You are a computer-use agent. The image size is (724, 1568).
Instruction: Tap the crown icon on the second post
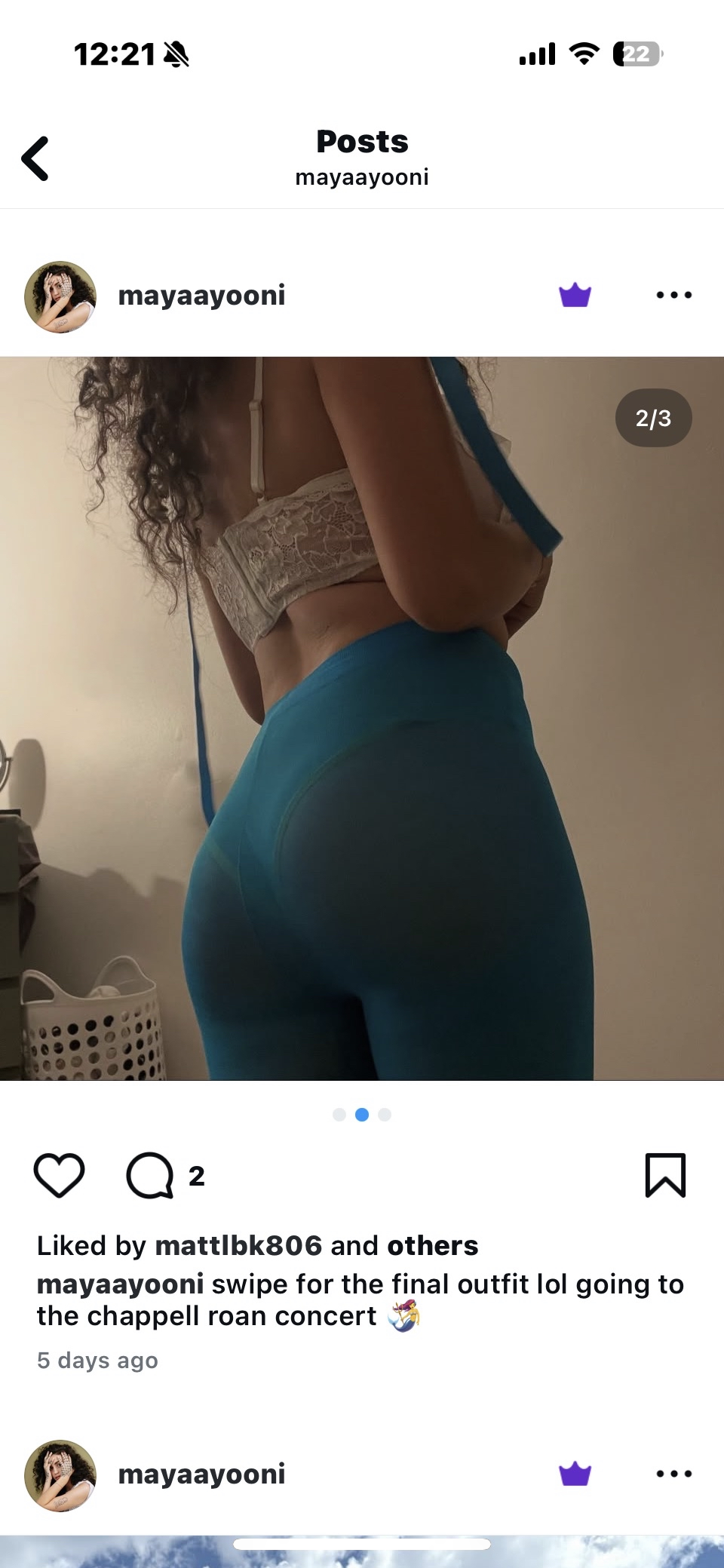click(575, 1474)
